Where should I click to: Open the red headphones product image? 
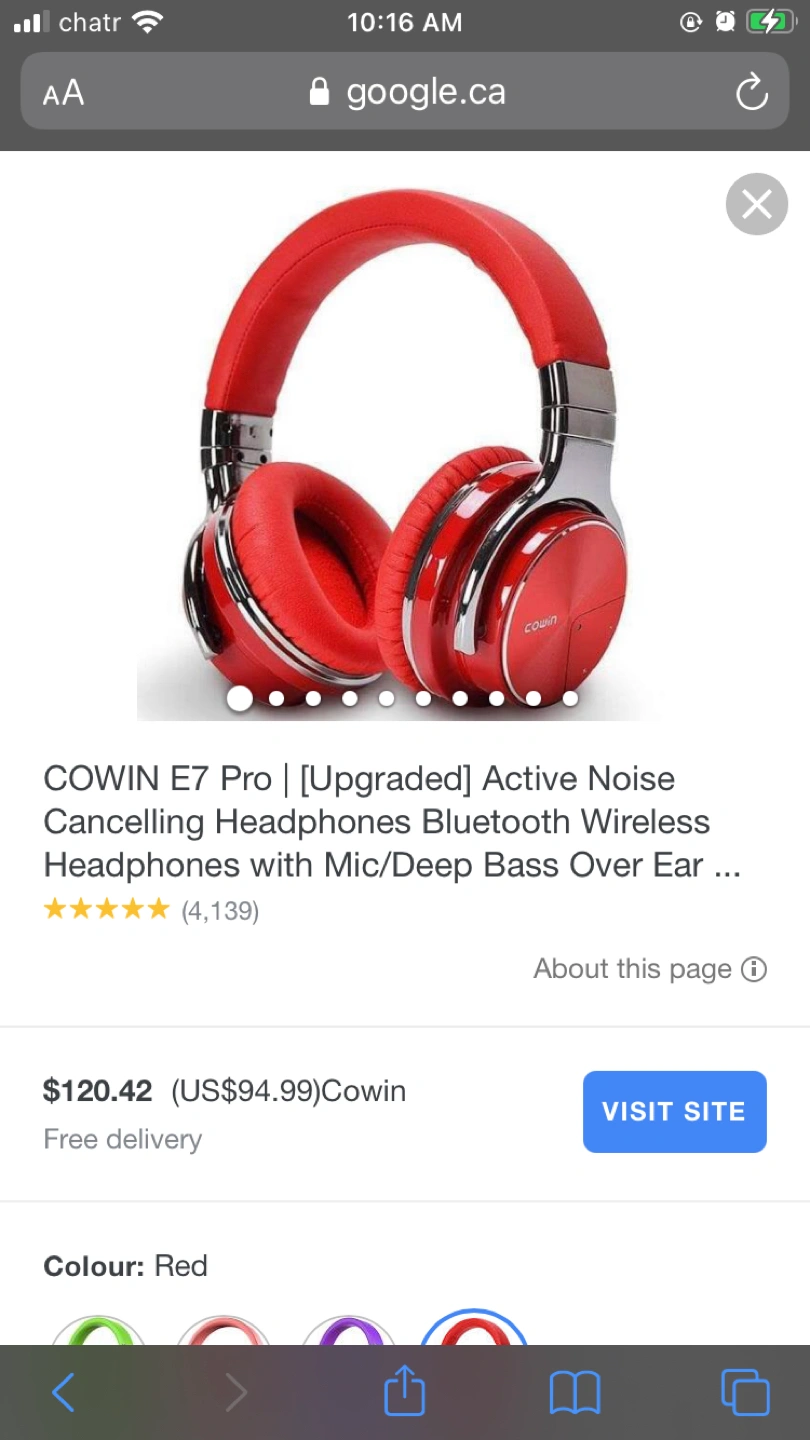click(x=405, y=450)
